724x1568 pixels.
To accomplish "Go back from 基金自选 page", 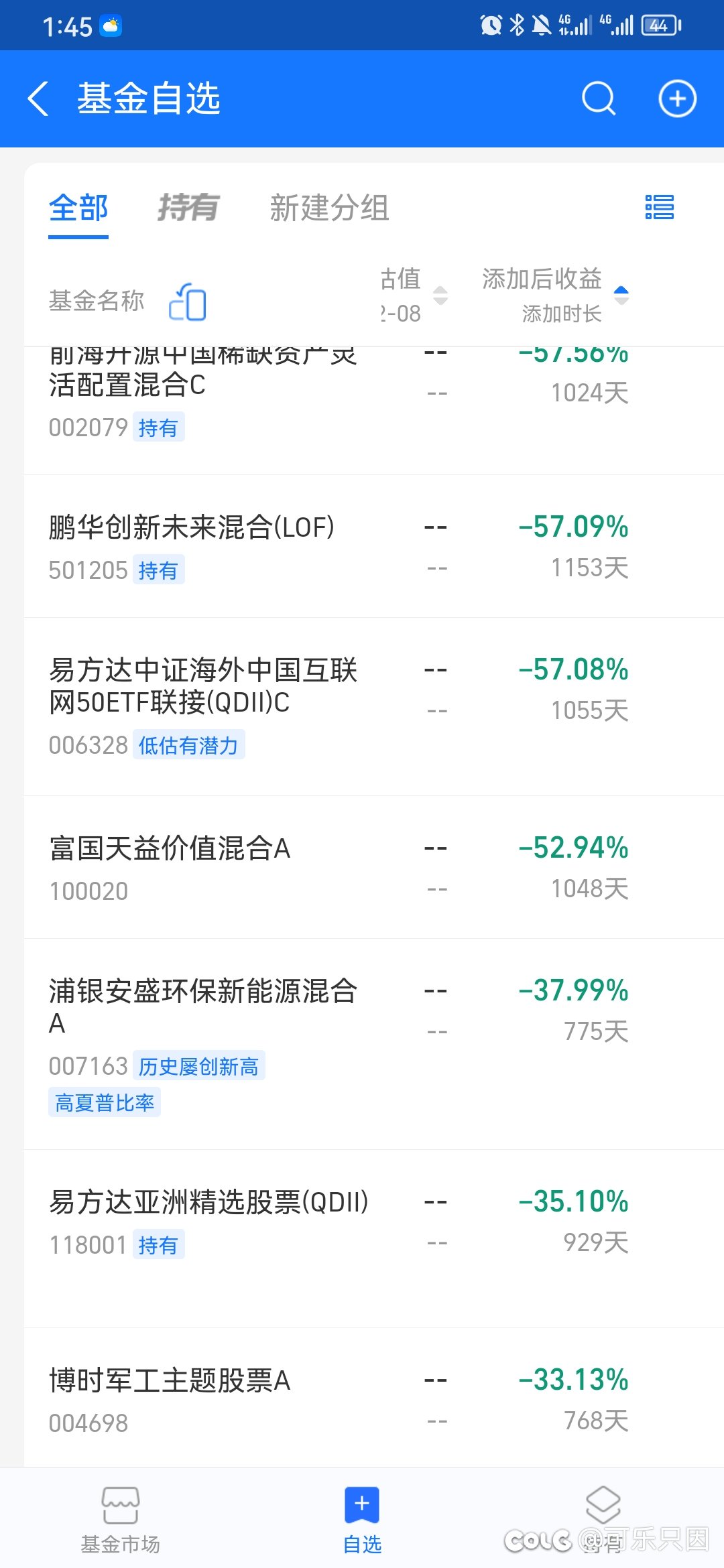I will [38, 99].
